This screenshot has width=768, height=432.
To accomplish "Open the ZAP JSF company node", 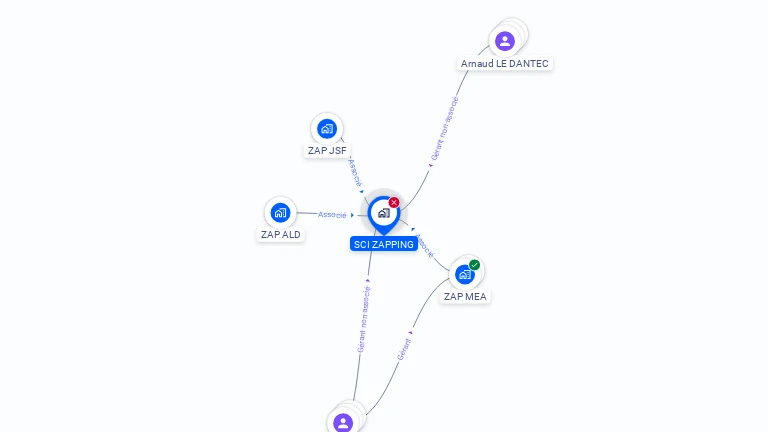I will (326, 128).
